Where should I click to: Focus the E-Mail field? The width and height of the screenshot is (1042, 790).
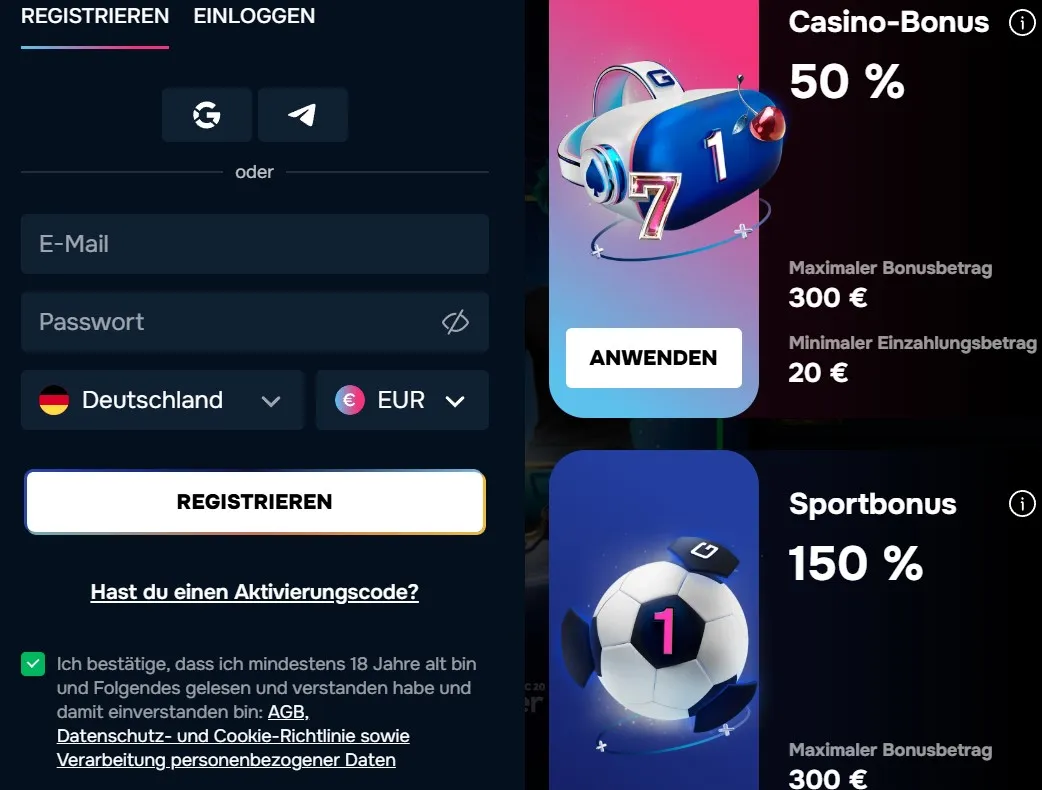pyautogui.click(x=254, y=244)
